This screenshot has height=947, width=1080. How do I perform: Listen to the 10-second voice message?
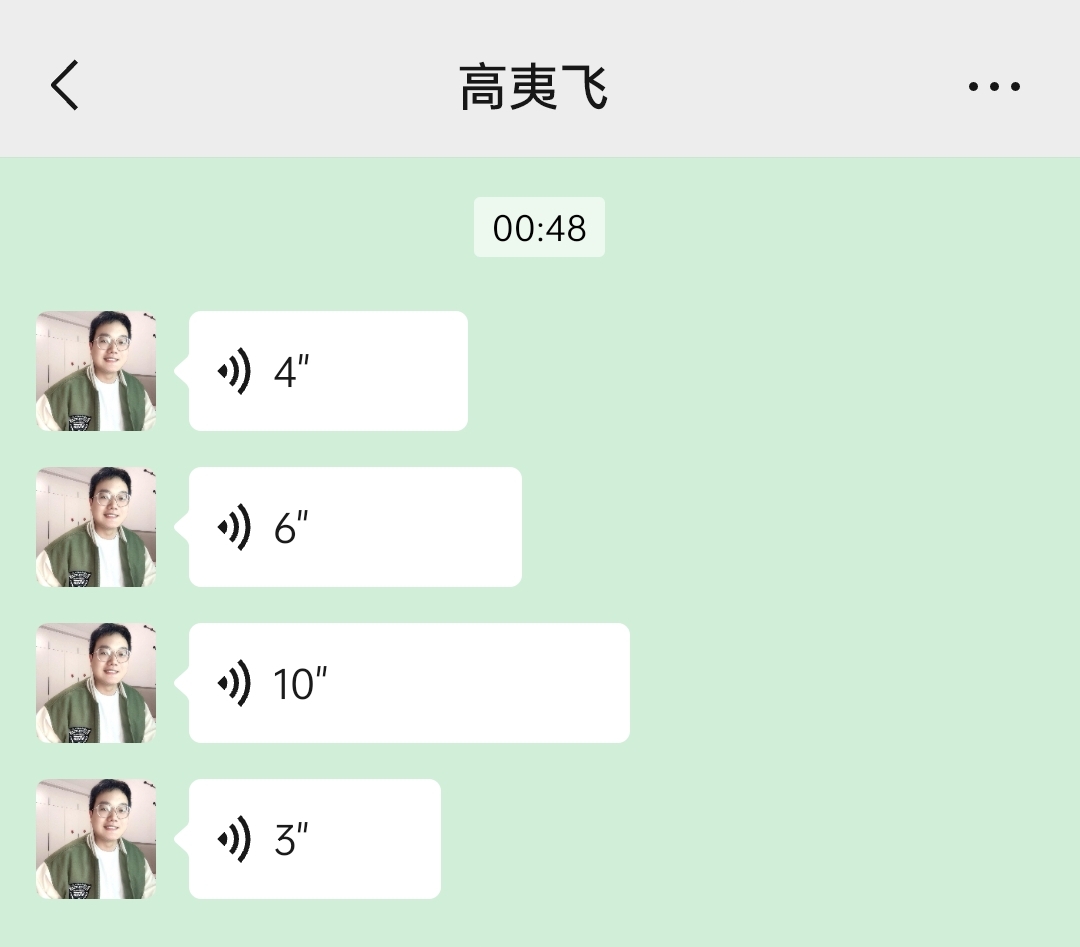point(409,683)
